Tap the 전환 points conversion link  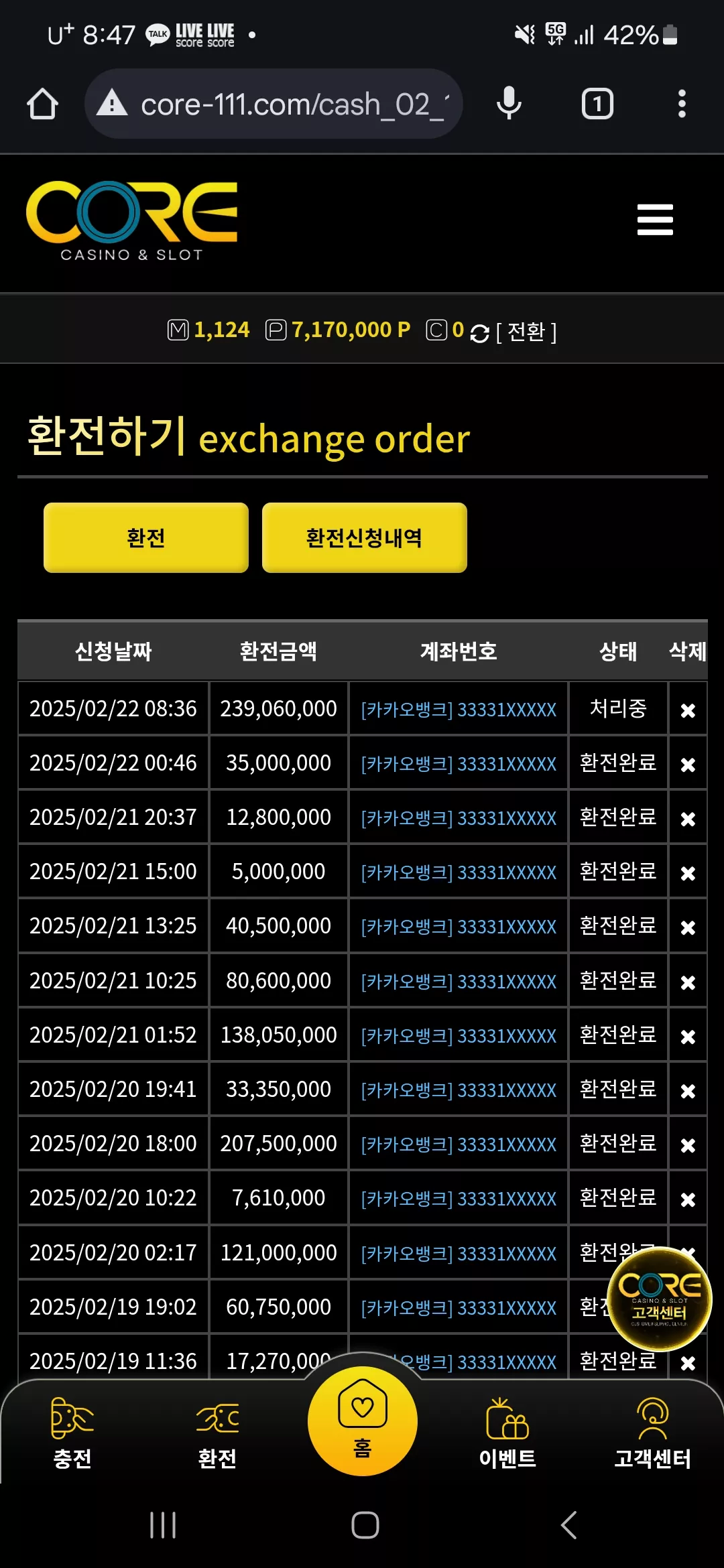click(x=526, y=331)
